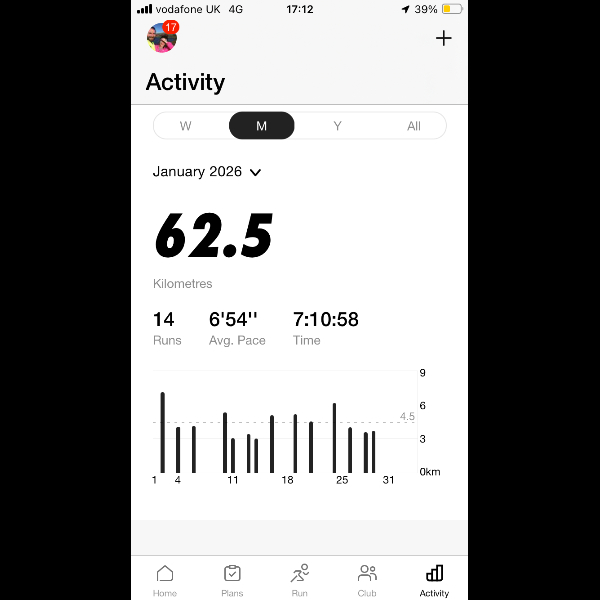The width and height of the screenshot is (600, 600).
Task: Show All time activity
Action: coord(413,126)
